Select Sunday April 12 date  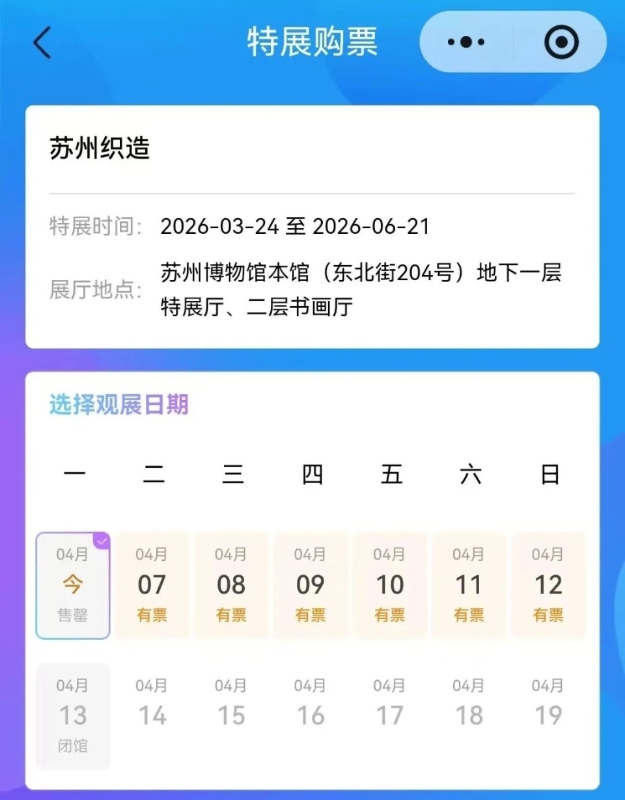pos(548,585)
